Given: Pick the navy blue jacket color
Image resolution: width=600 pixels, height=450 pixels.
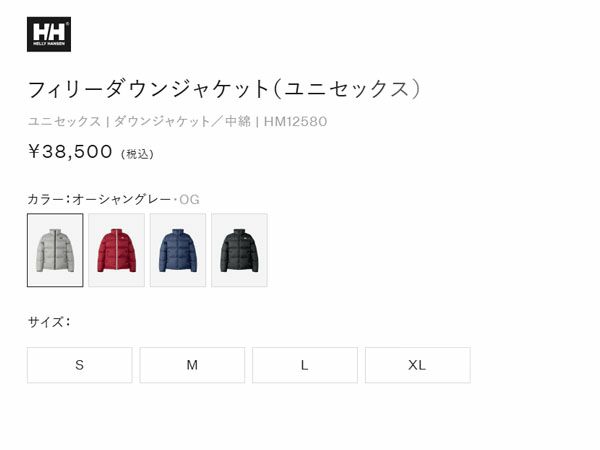Looking at the screenshot, I should [x=178, y=250].
